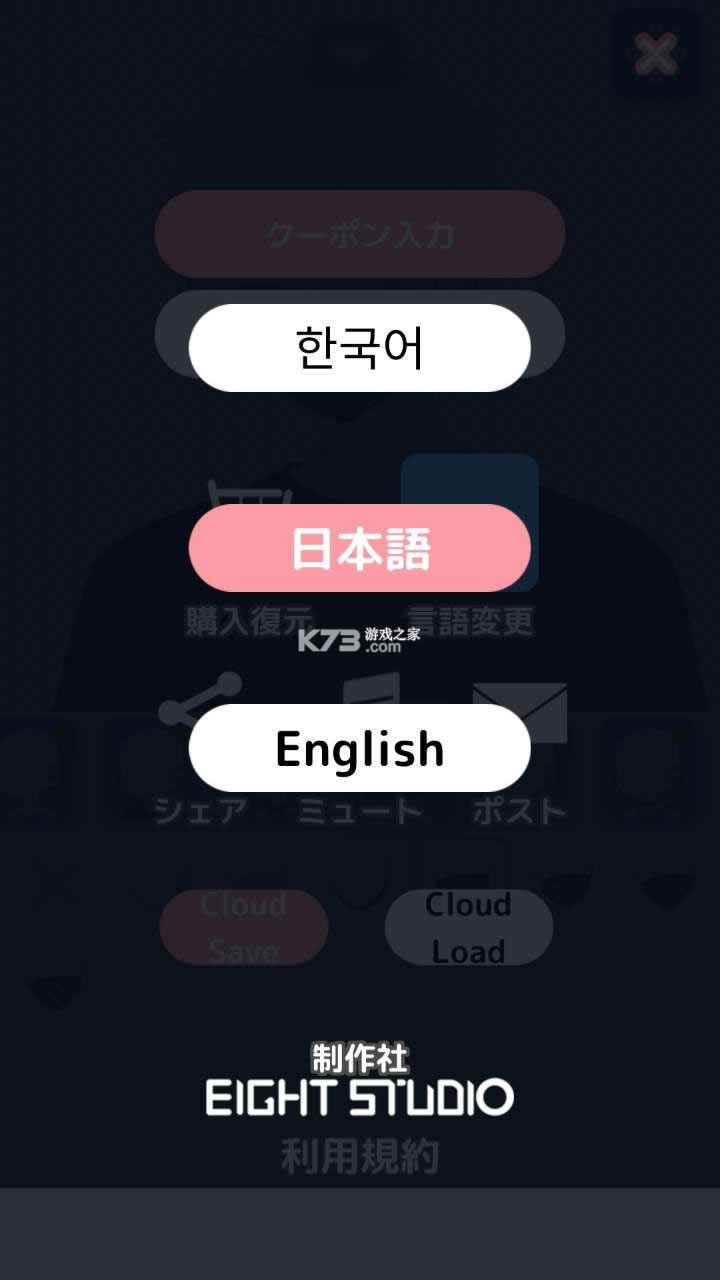Tap the K73 watermark in the center
Image resolution: width=720 pixels, height=1280 pixels.
360,640
